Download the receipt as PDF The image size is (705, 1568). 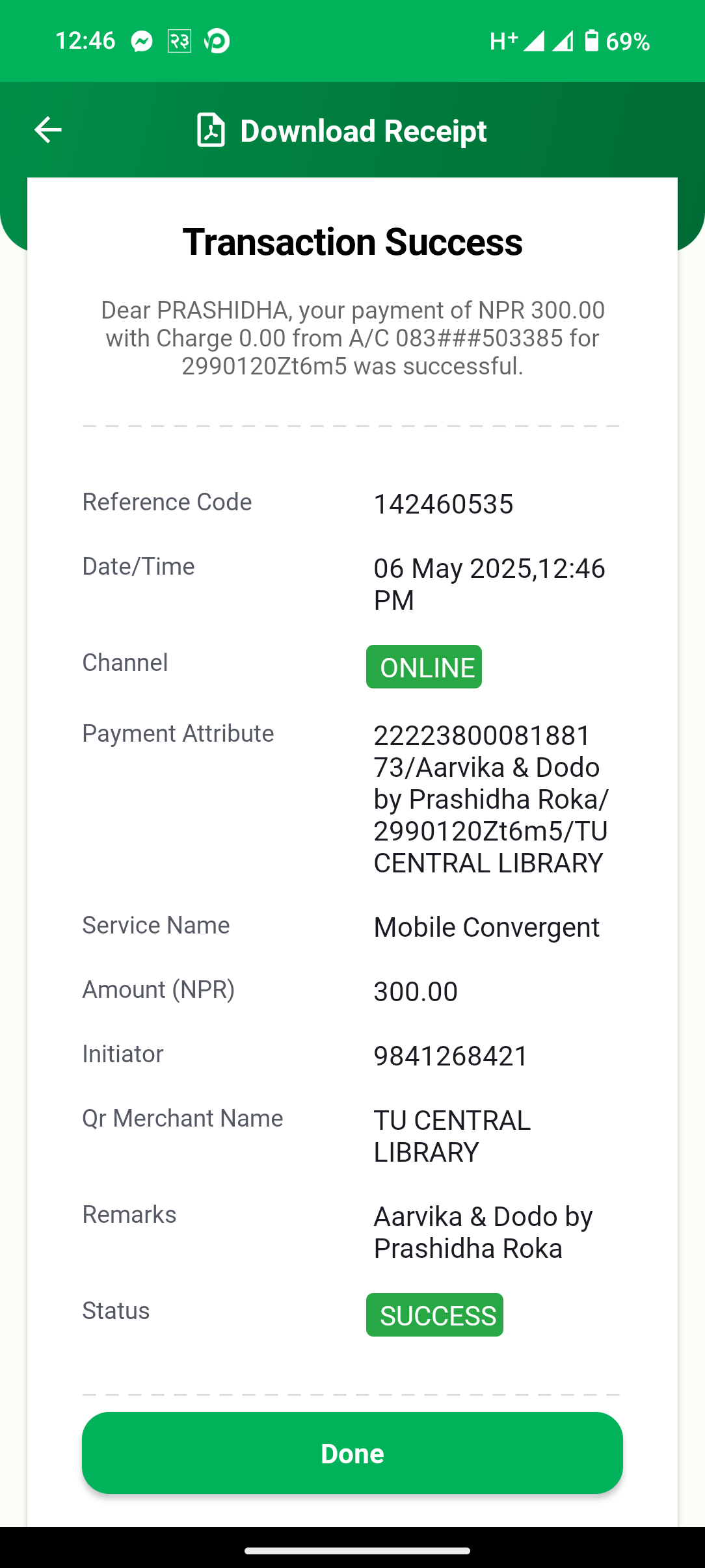click(341, 131)
